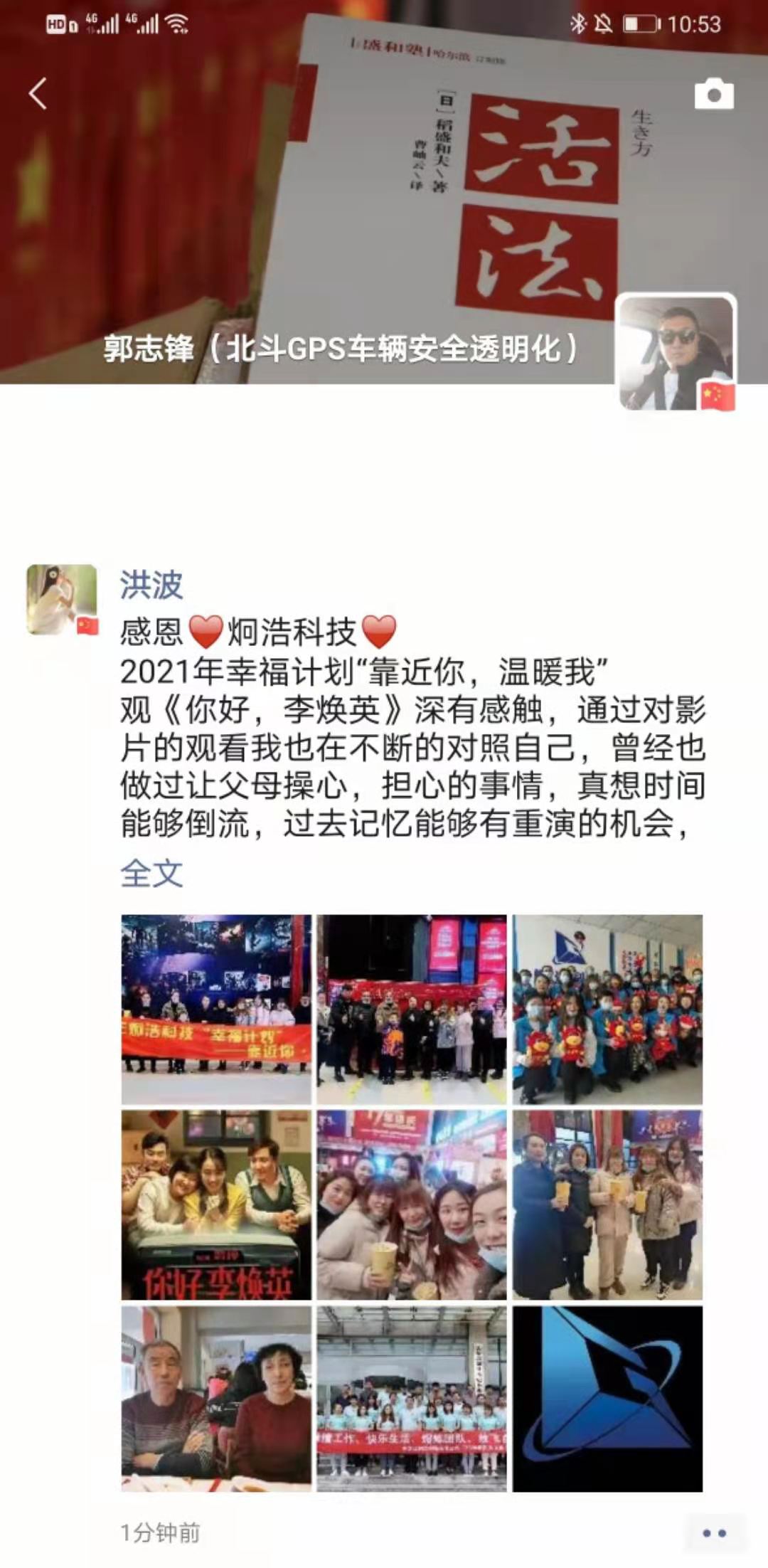View the selfie with the popcorn cup

(412, 1204)
